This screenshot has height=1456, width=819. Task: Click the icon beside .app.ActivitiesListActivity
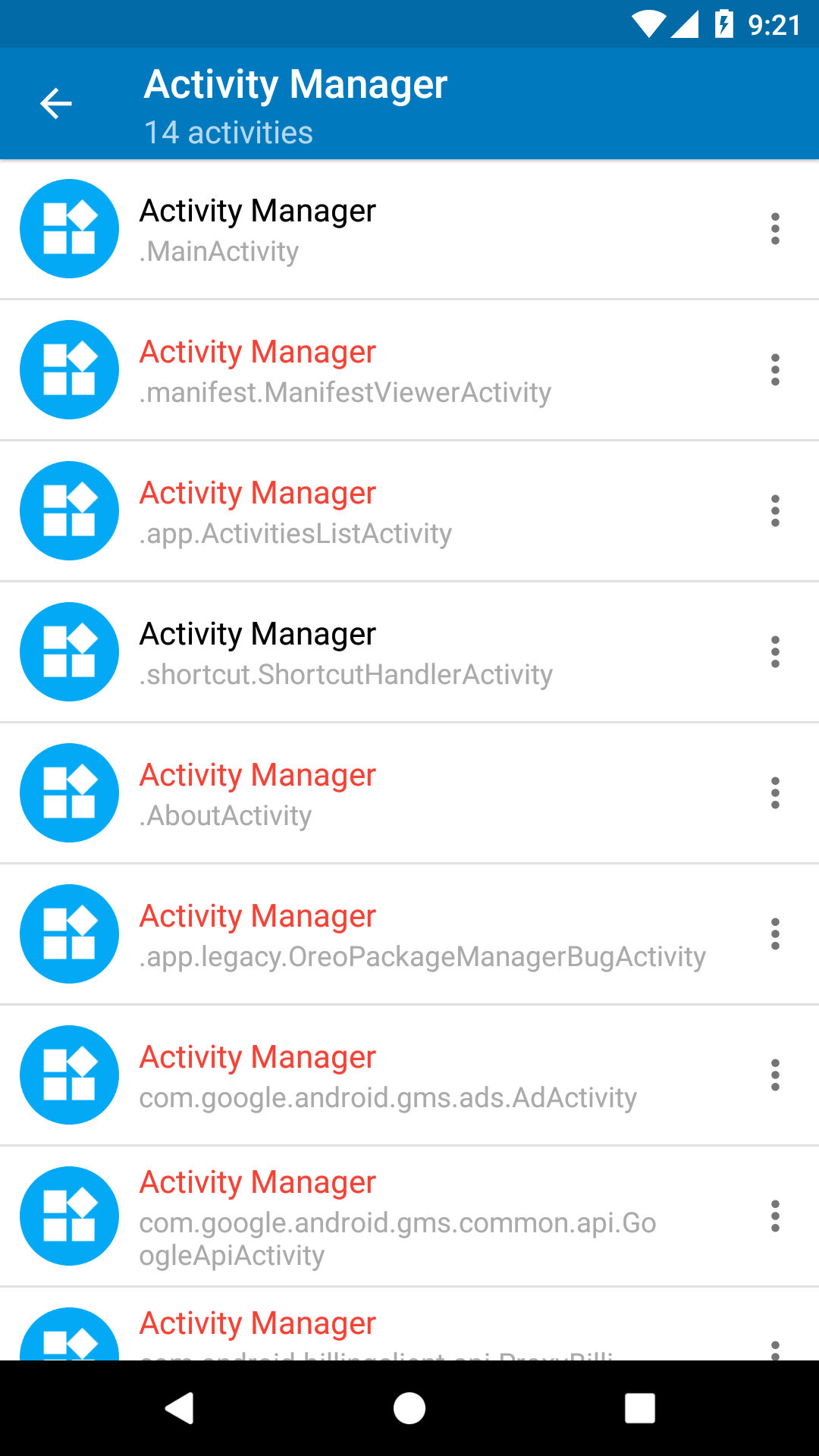pyautogui.click(x=69, y=510)
